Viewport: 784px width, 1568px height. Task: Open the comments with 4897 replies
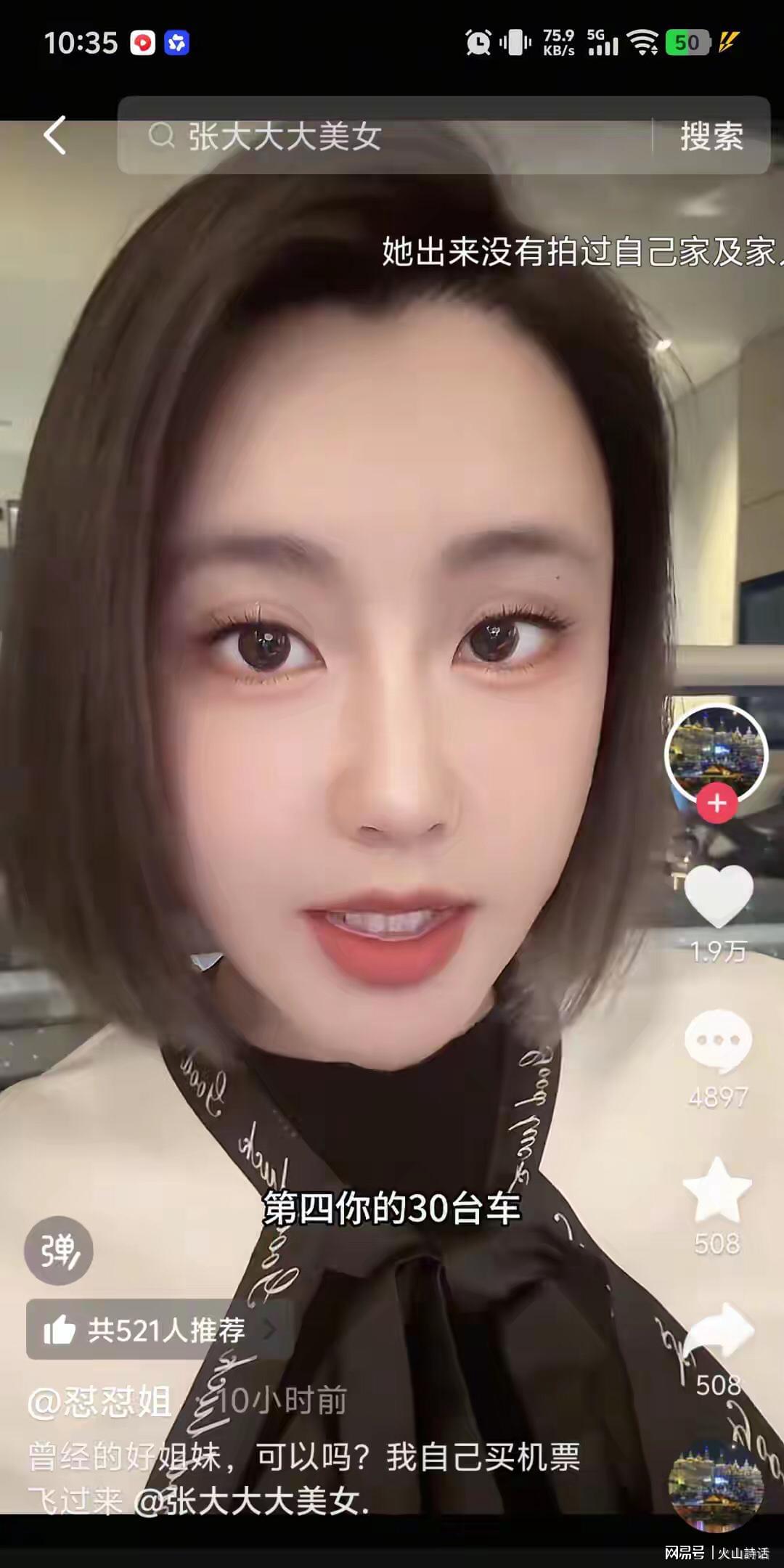tap(718, 1041)
